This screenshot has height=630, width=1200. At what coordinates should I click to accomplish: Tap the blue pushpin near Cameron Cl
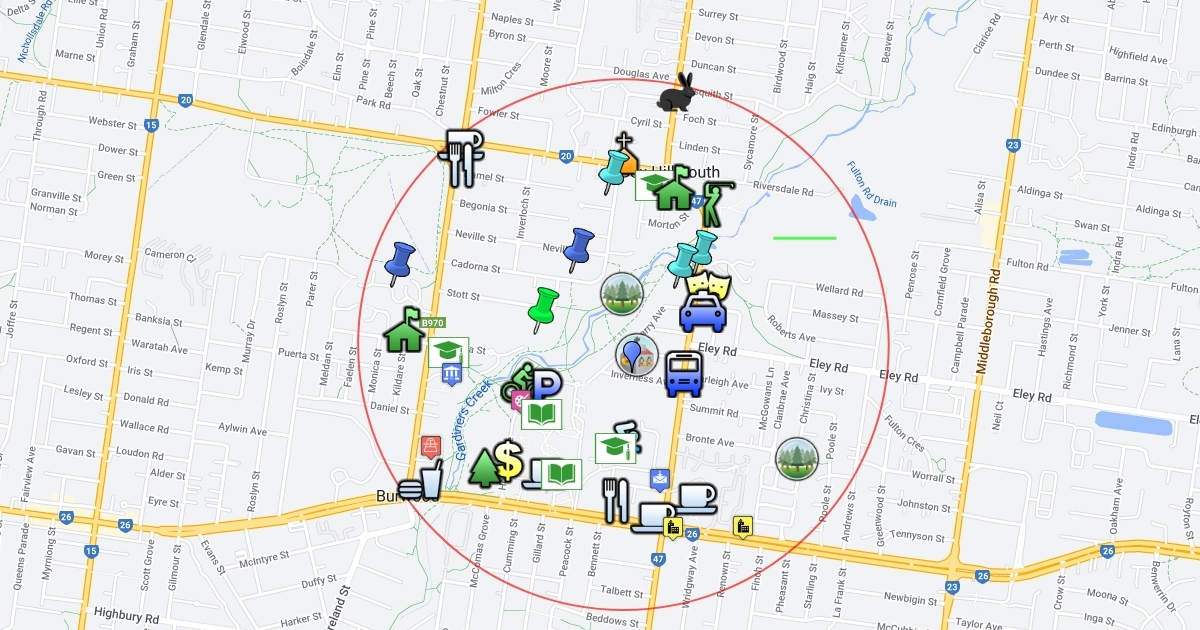(x=401, y=262)
